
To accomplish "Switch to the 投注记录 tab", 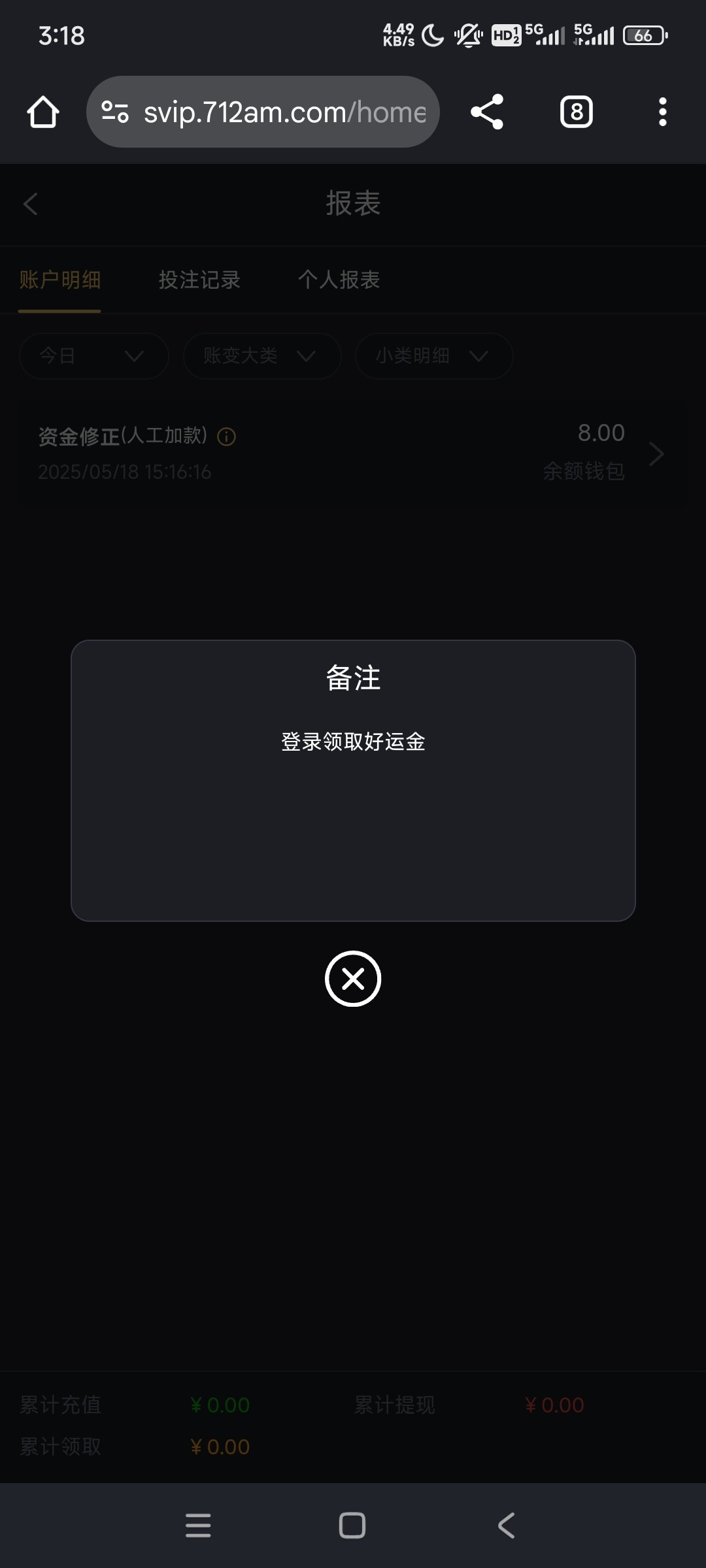I will pyautogui.click(x=199, y=280).
